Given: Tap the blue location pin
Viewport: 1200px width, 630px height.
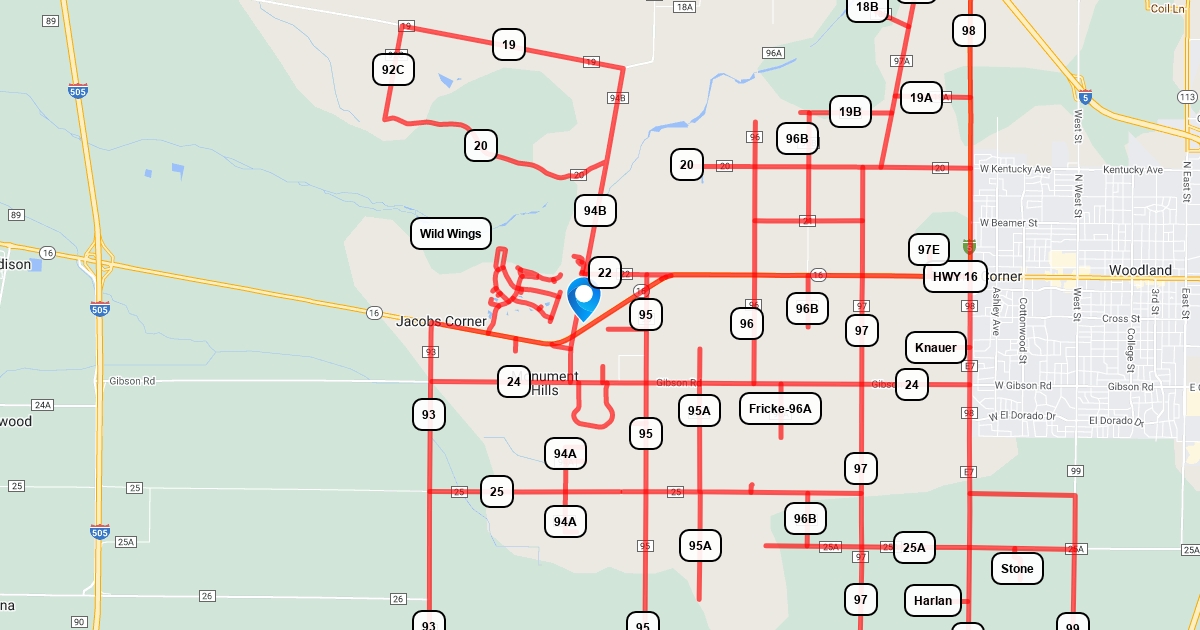Looking at the screenshot, I should [x=583, y=297].
